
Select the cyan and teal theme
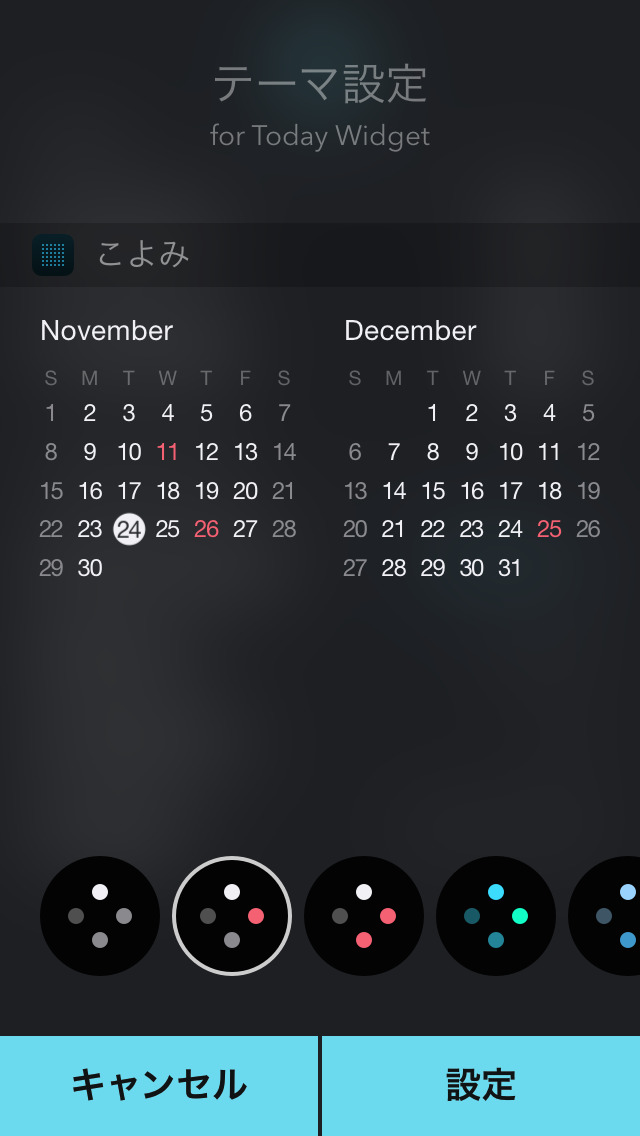[x=496, y=916]
